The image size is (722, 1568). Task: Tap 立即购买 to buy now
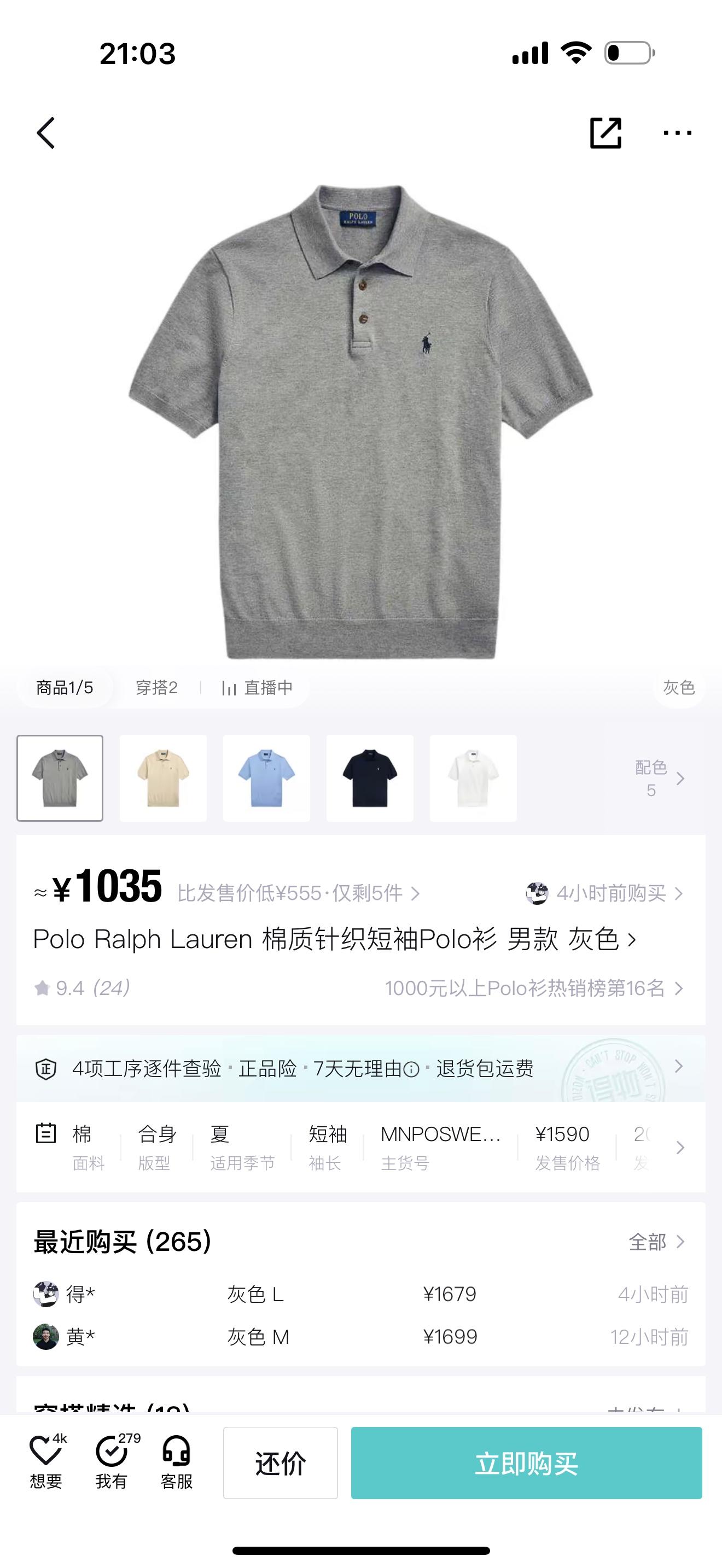(x=526, y=1462)
